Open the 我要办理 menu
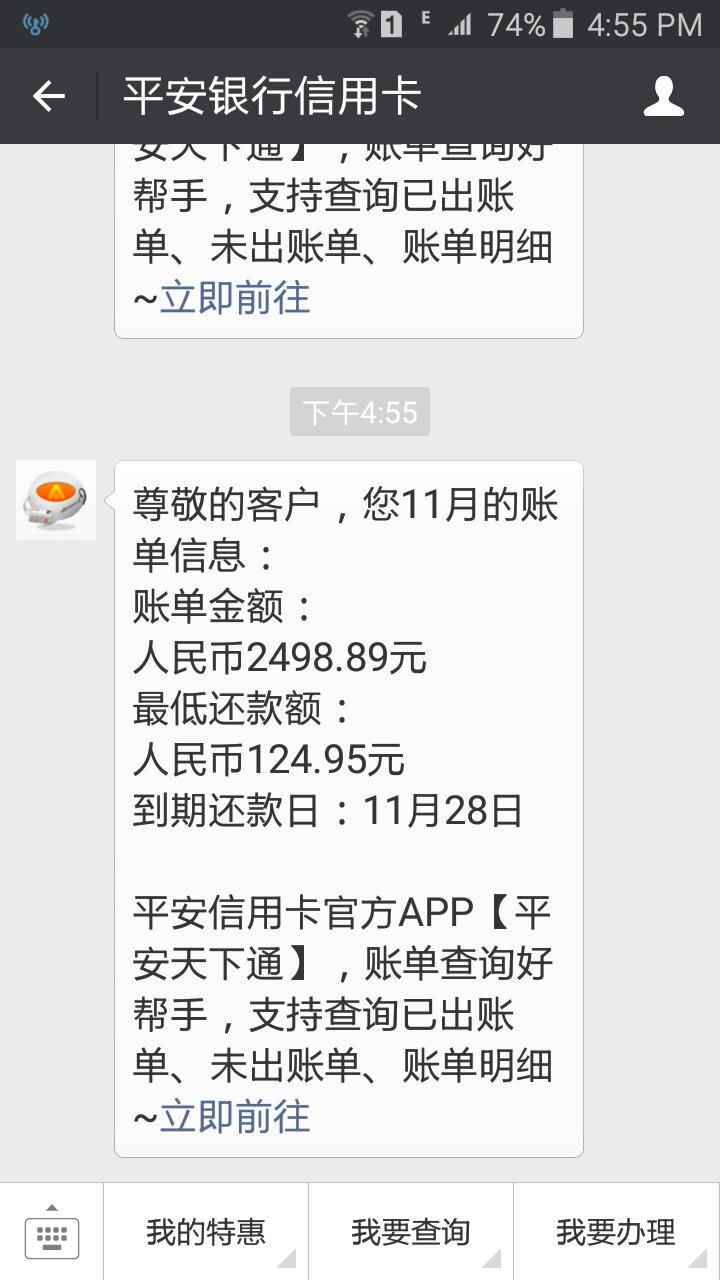 (x=616, y=1232)
